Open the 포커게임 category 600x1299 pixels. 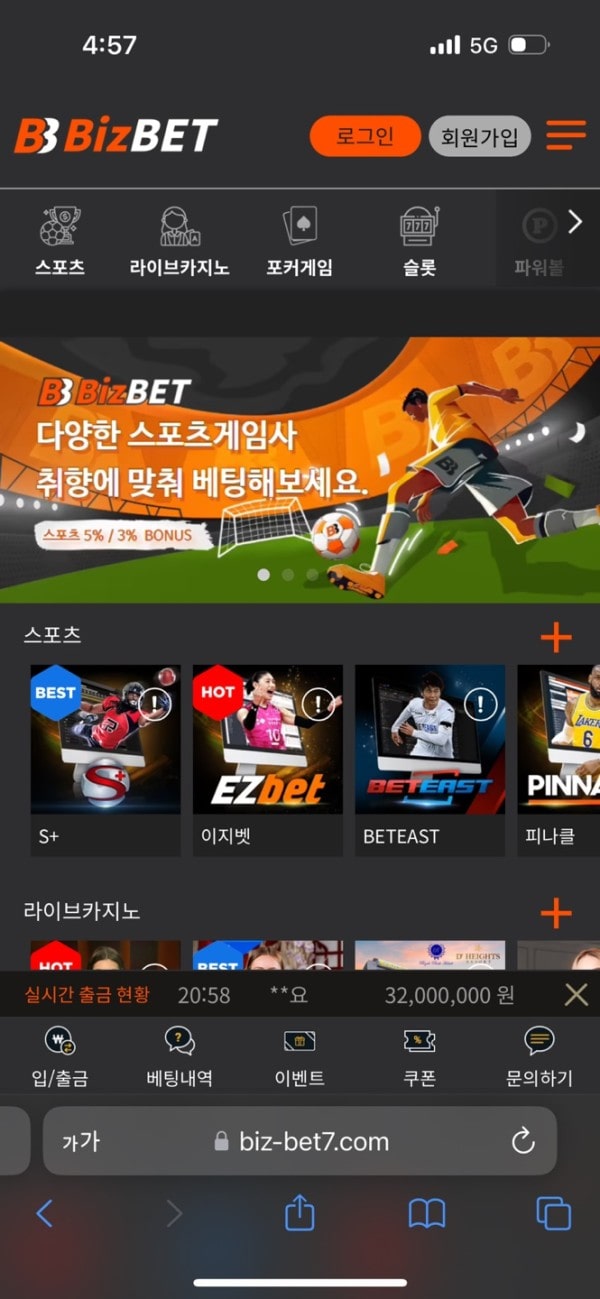[299, 241]
